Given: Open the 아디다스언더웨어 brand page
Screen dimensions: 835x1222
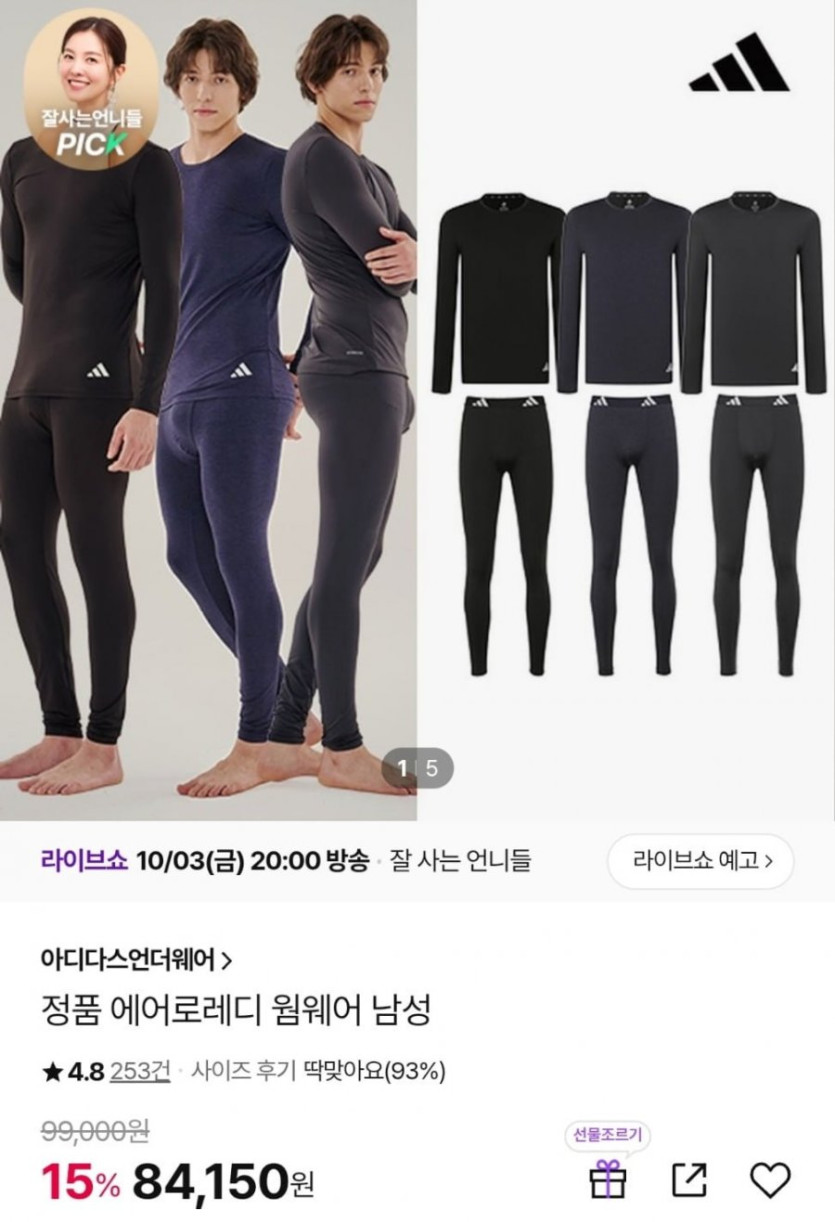Looking at the screenshot, I should pos(136,960).
